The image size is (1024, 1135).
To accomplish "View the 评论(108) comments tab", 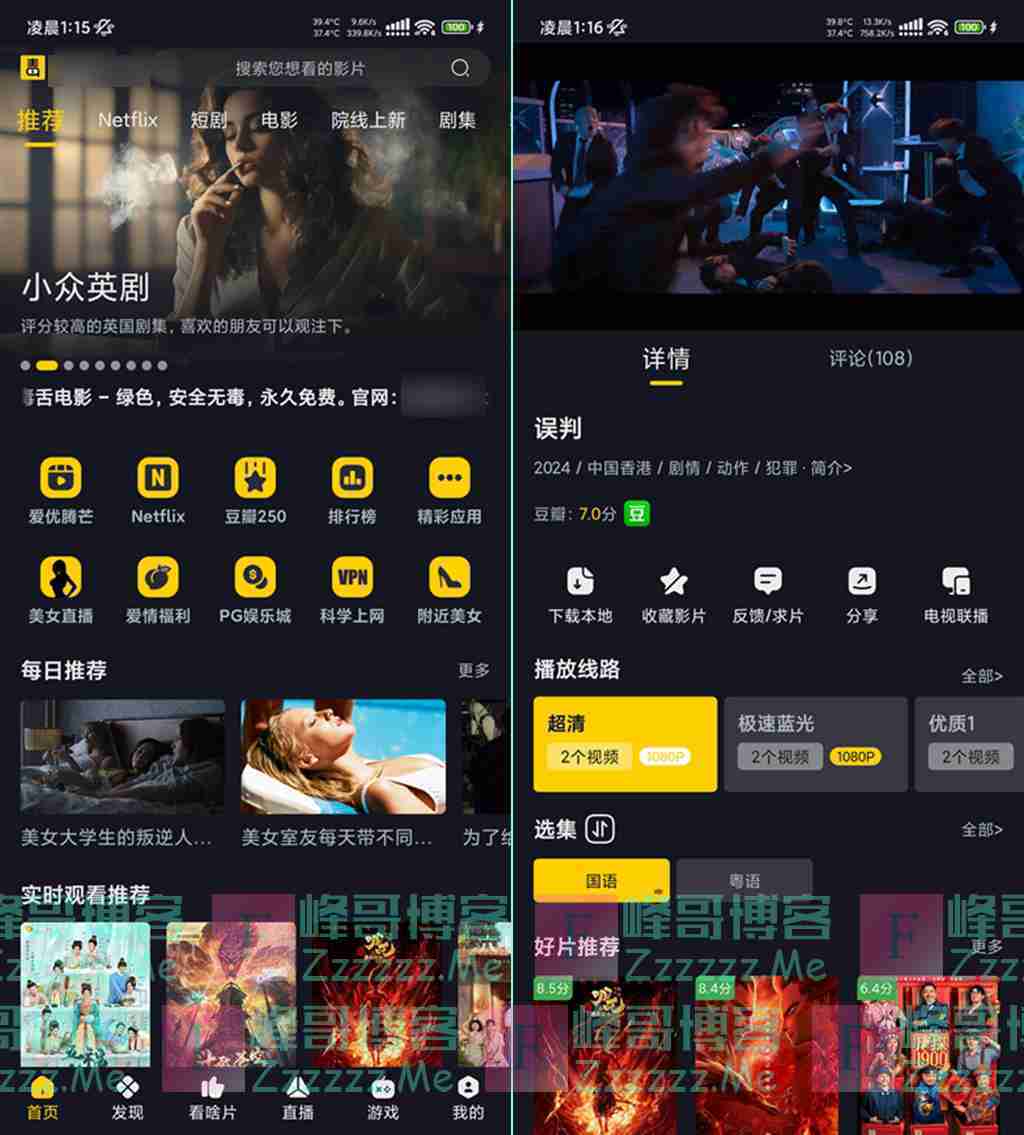I will tap(870, 358).
